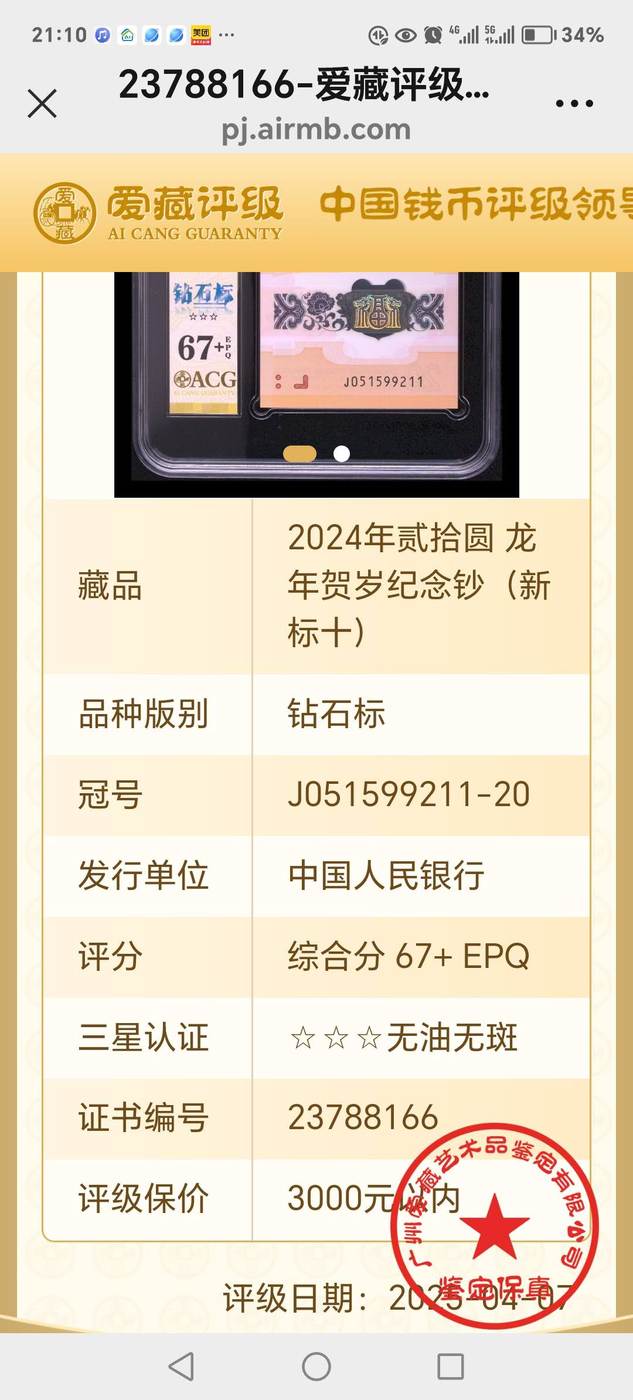Image resolution: width=633 pixels, height=1400 pixels.
Task: Open the three-dot overflow menu
Action: click(x=574, y=103)
